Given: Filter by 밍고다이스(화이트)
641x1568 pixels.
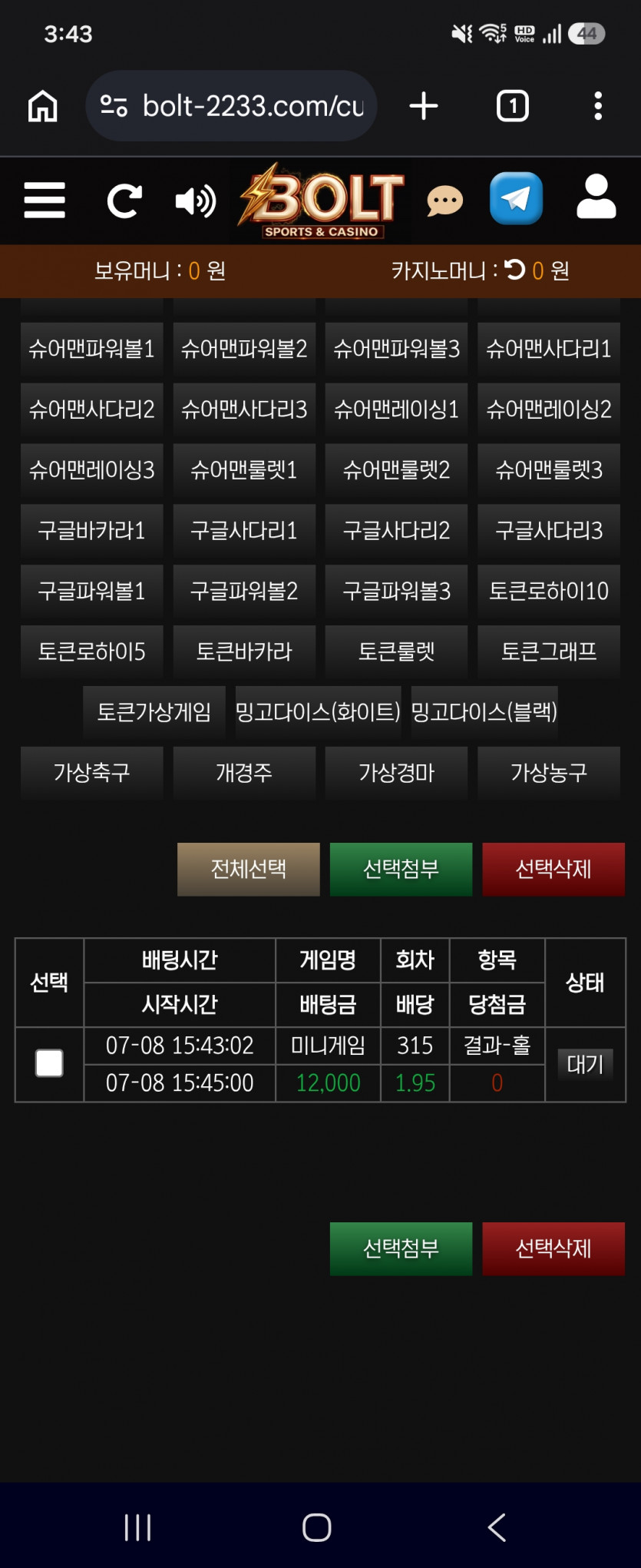Looking at the screenshot, I should pyautogui.click(x=318, y=712).
